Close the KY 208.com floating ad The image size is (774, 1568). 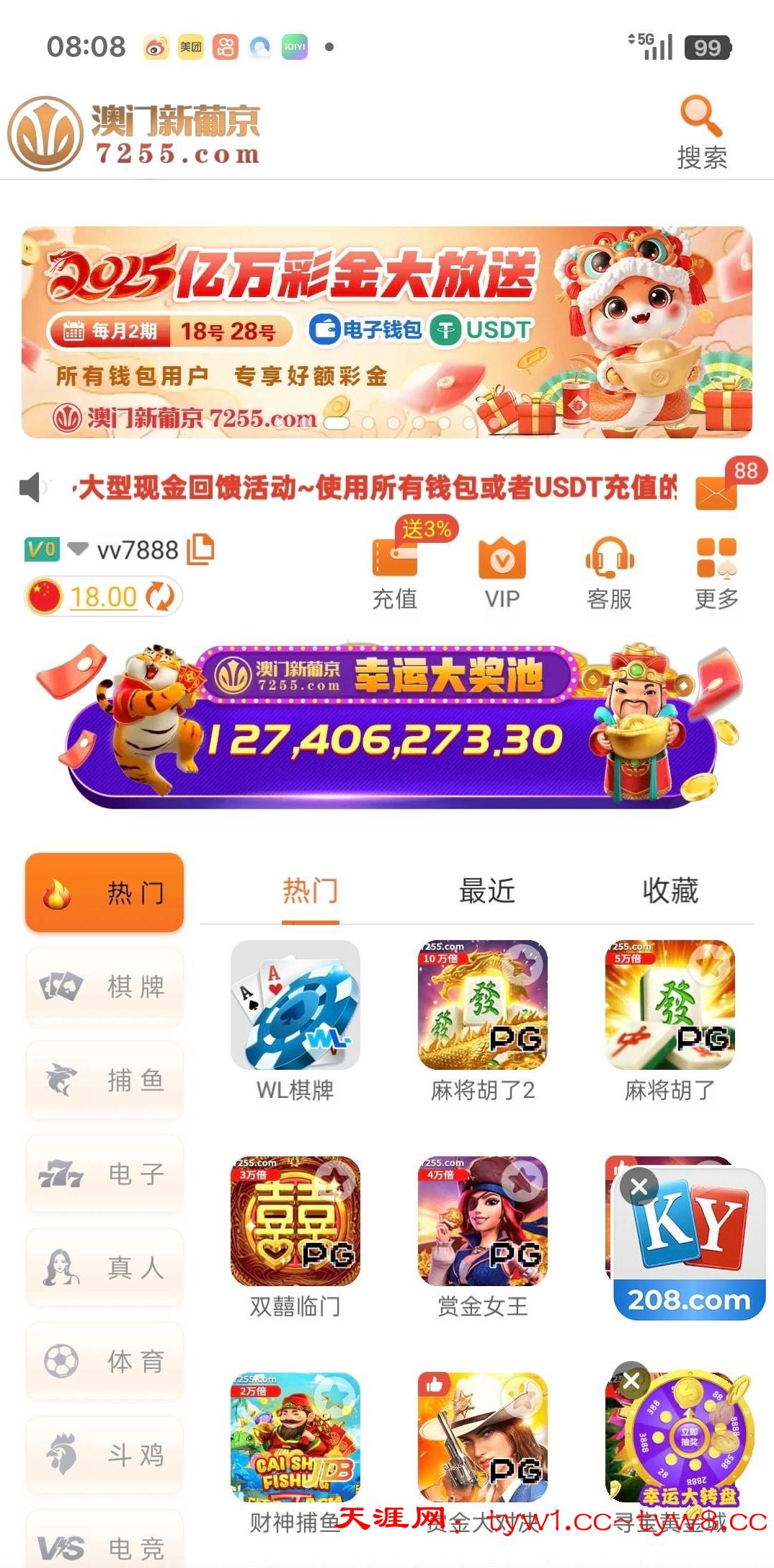[639, 1186]
